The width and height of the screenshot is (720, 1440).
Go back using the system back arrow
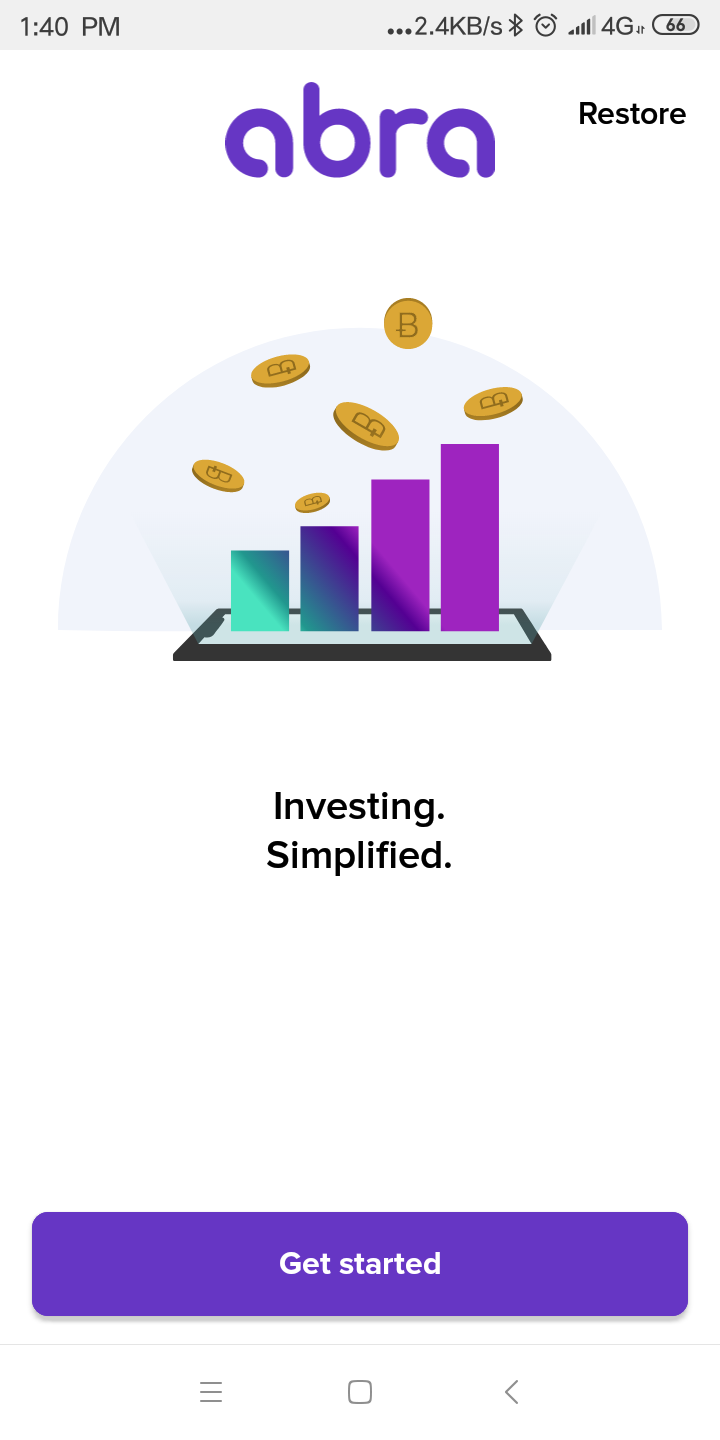click(x=511, y=1392)
